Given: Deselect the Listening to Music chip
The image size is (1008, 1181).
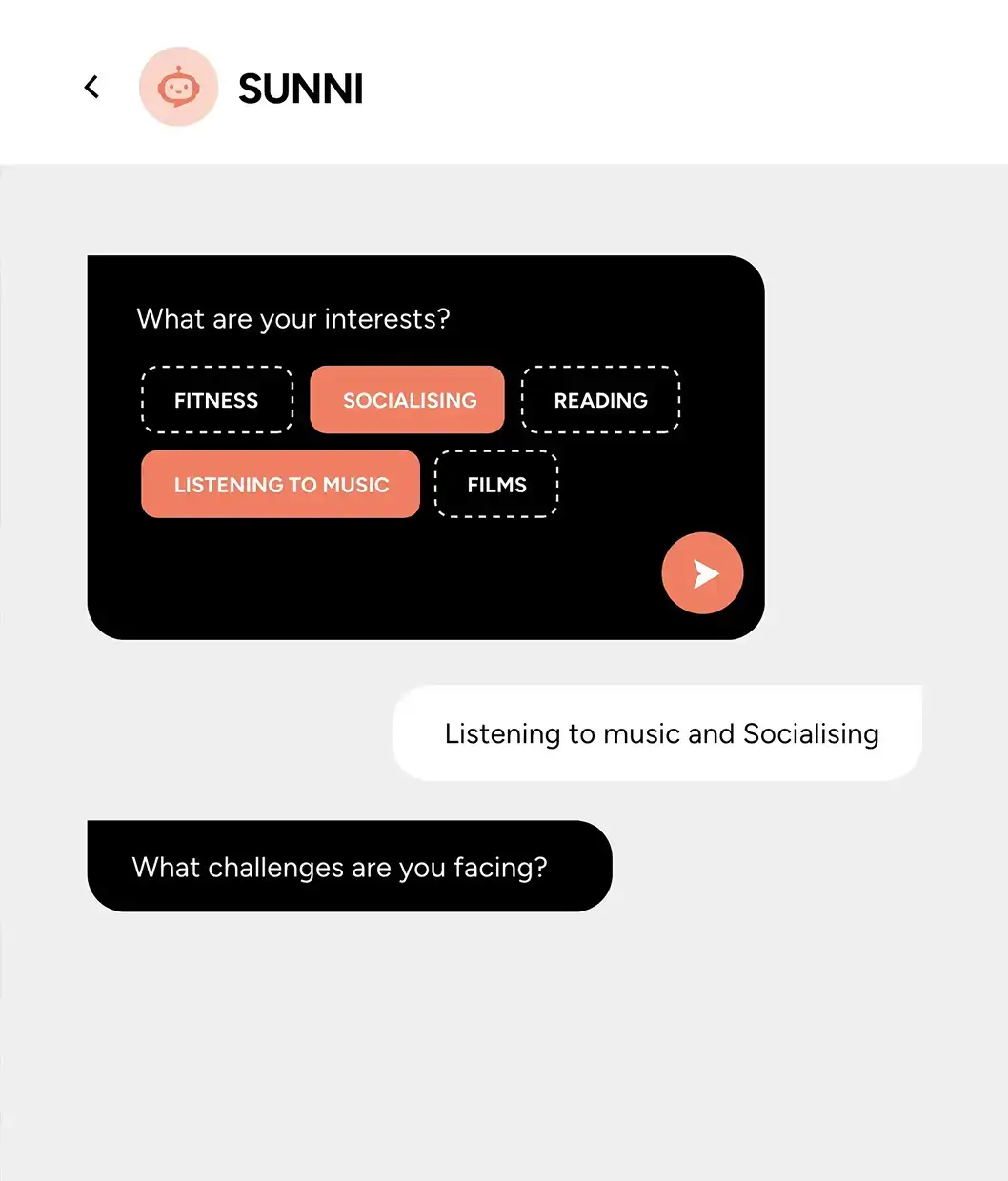Looking at the screenshot, I should point(280,484).
